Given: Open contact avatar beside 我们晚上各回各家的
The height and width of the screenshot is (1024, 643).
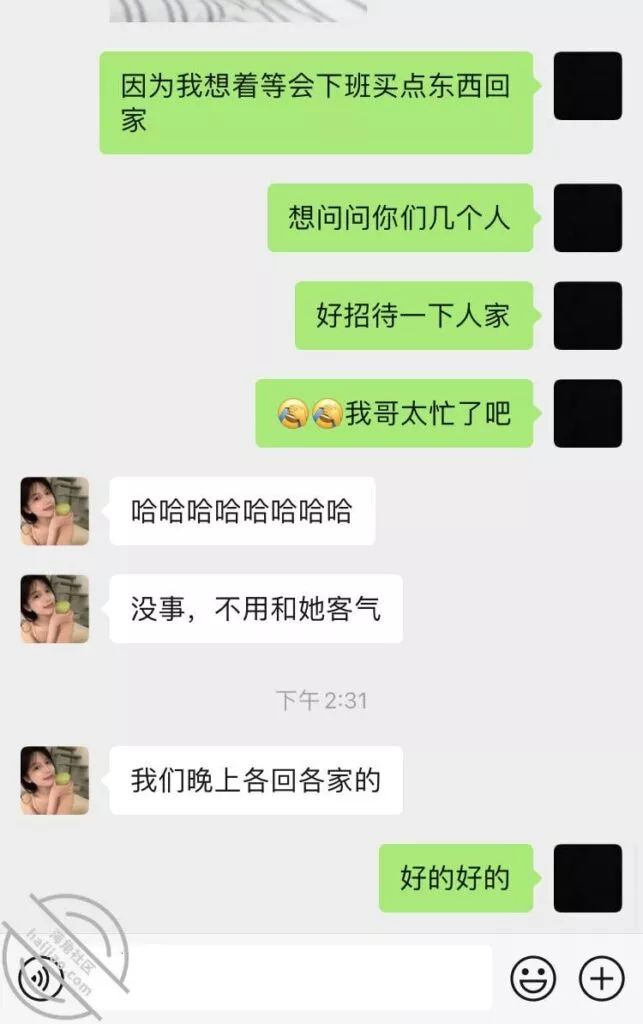Looking at the screenshot, I should tap(55, 780).
